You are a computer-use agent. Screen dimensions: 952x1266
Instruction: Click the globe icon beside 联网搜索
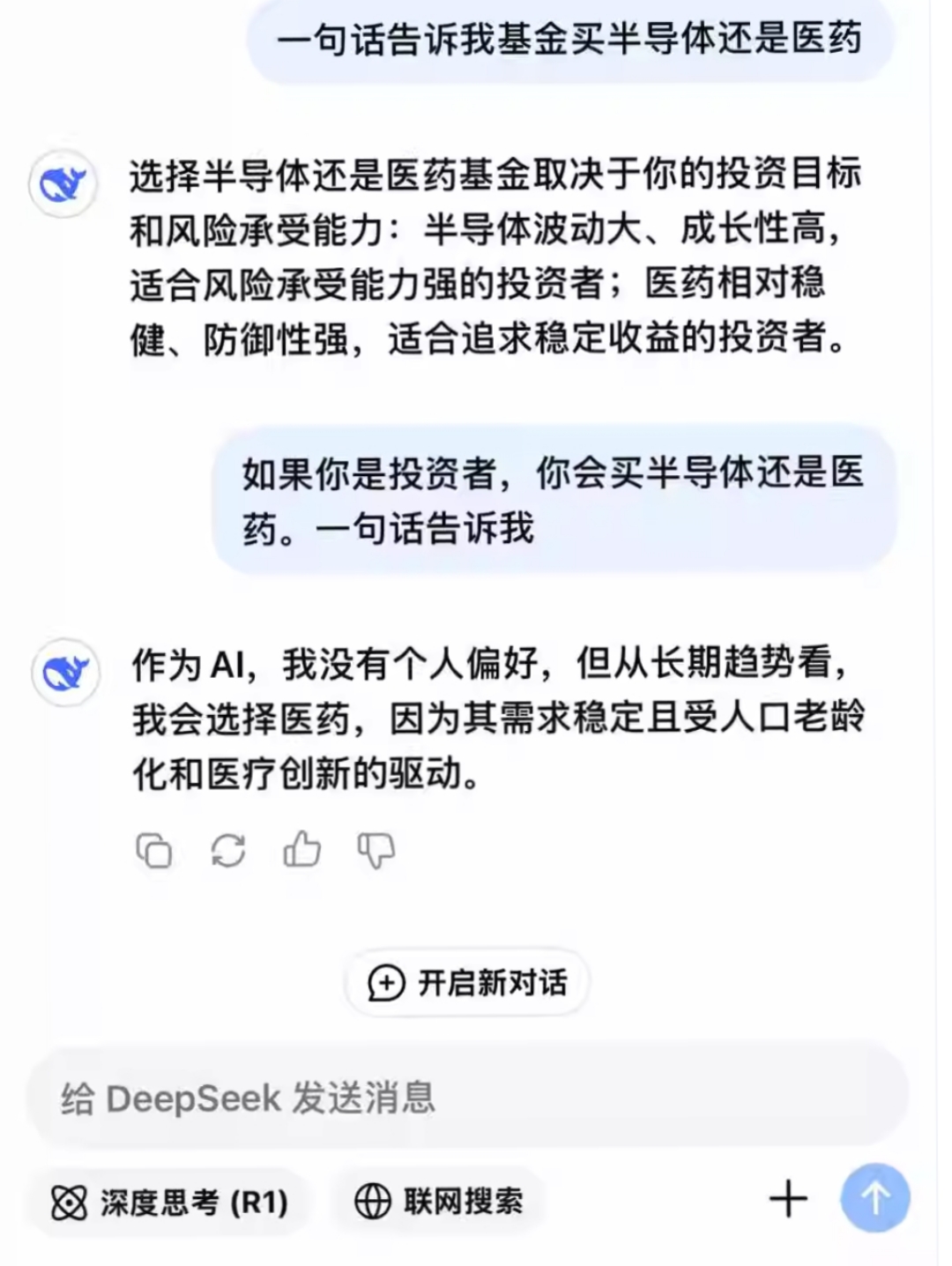[374, 1199]
